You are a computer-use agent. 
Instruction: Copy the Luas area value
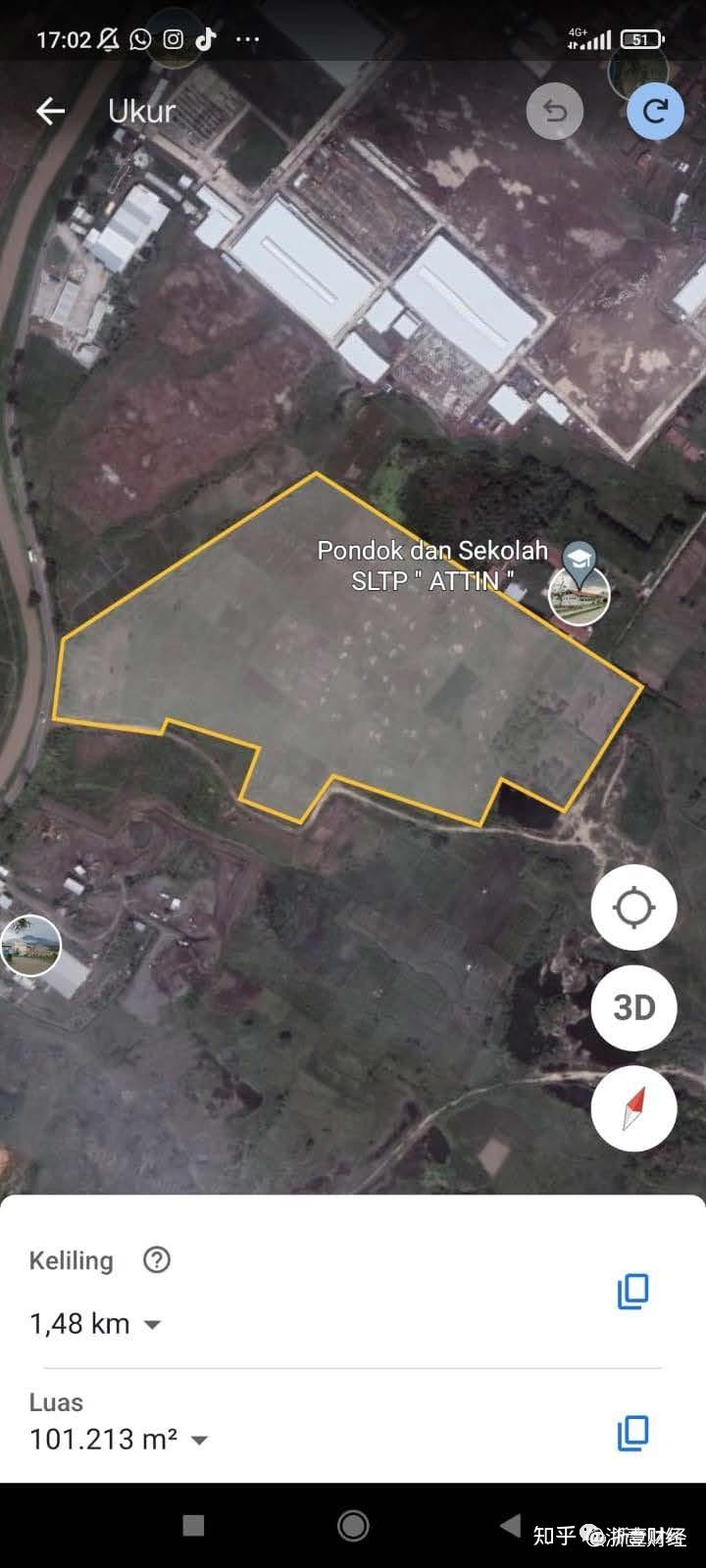pos(632,1434)
